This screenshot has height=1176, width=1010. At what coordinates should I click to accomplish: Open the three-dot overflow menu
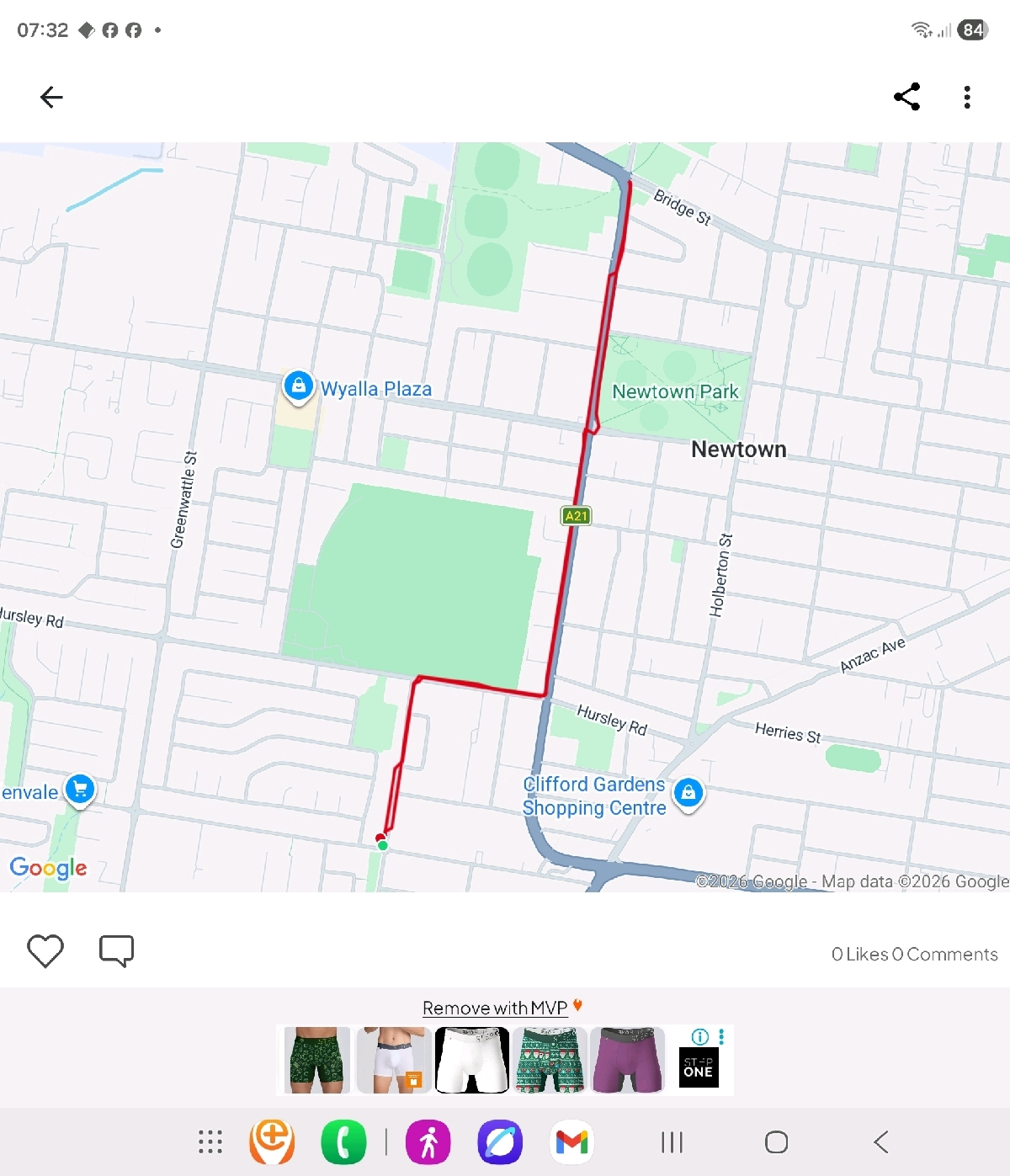pos(967,98)
